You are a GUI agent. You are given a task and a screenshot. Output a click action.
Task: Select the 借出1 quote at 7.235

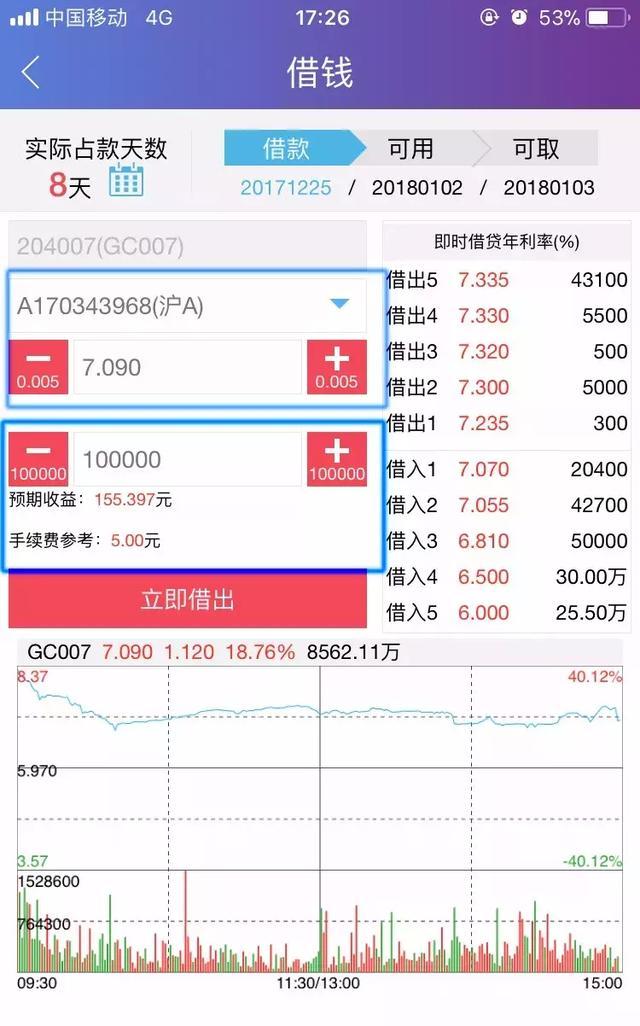coord(507,423)
